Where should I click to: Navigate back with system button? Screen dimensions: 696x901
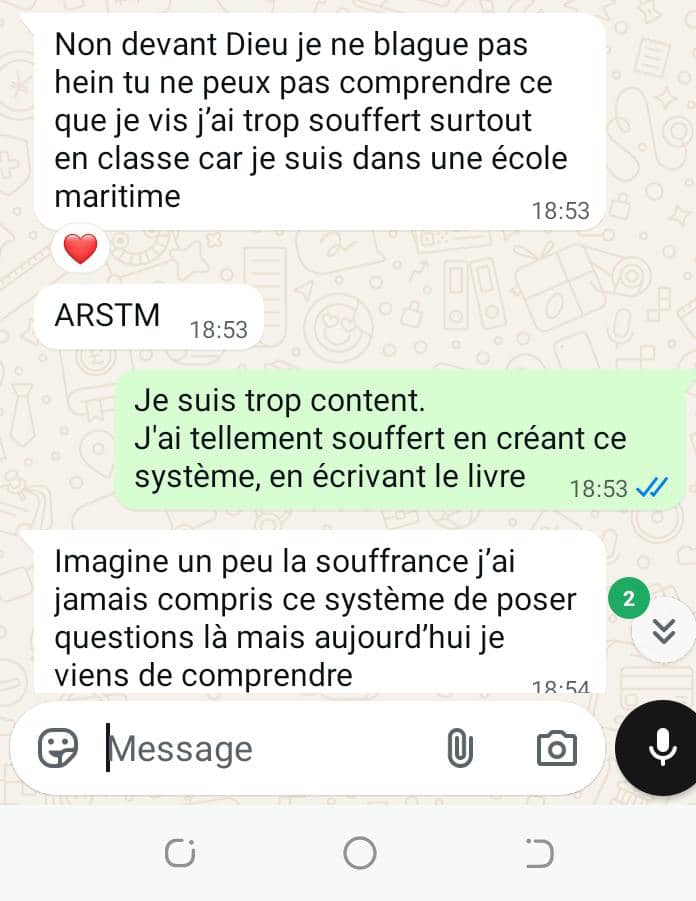pyautogui.click(x=538, y=853)
